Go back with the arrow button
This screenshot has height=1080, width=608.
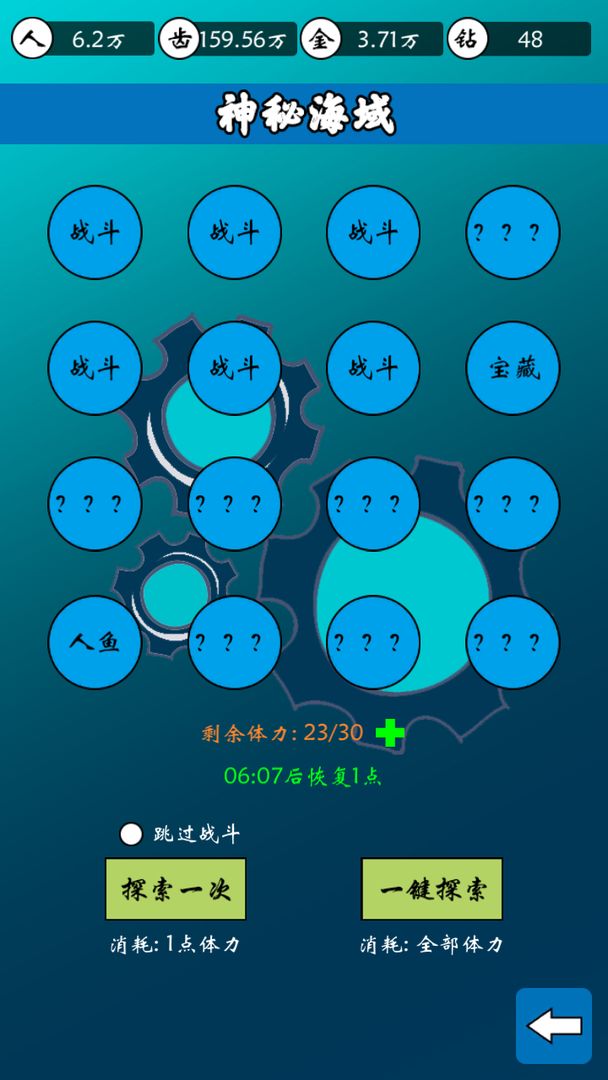[554, 1025]
